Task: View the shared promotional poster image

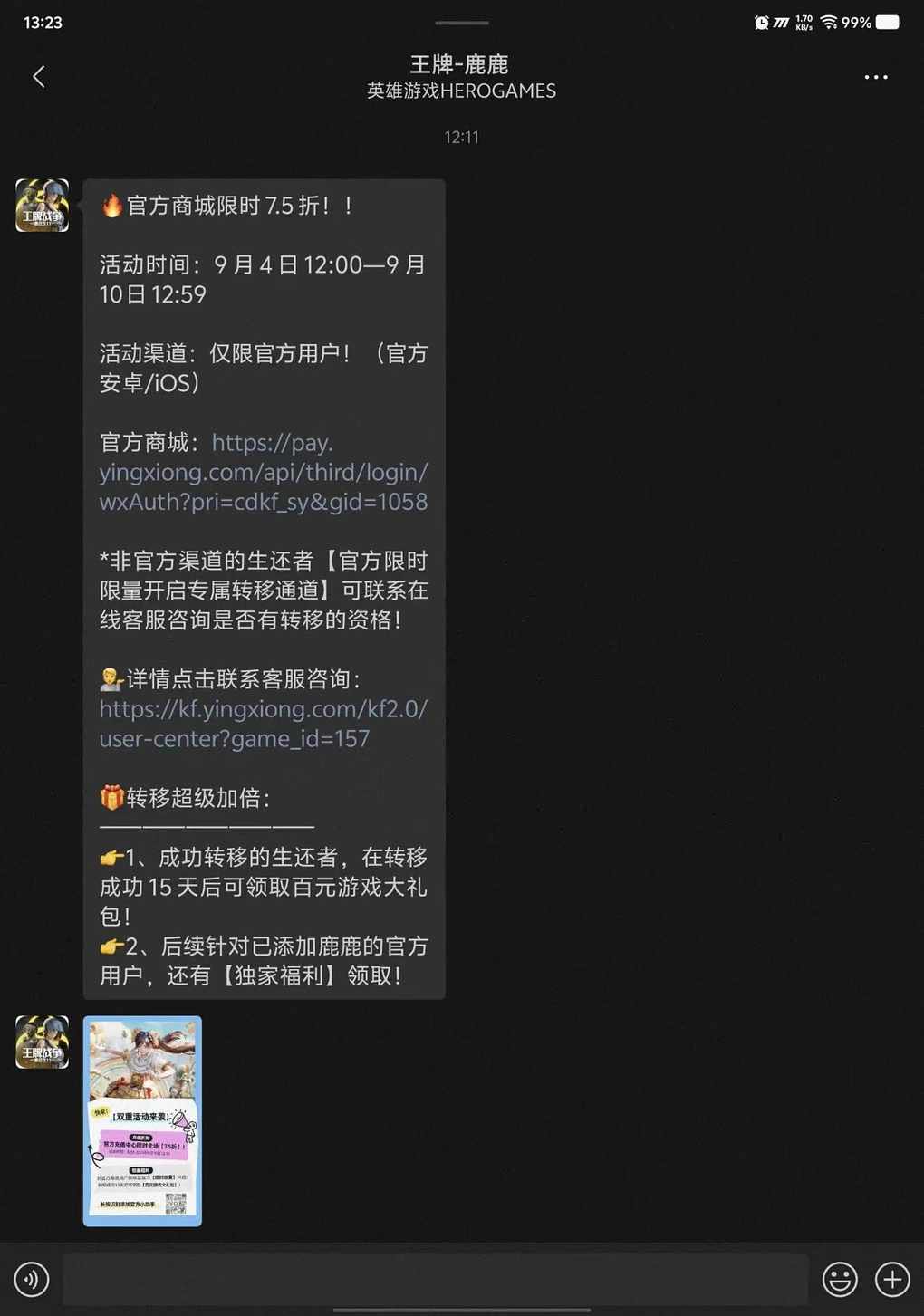Action: tap(142, 1120)
